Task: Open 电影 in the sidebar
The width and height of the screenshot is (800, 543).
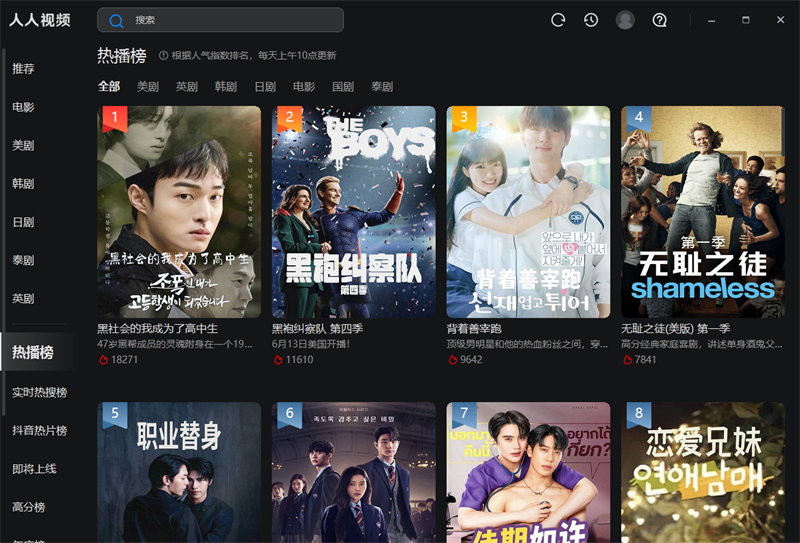Action: click(x=23, y=107)
